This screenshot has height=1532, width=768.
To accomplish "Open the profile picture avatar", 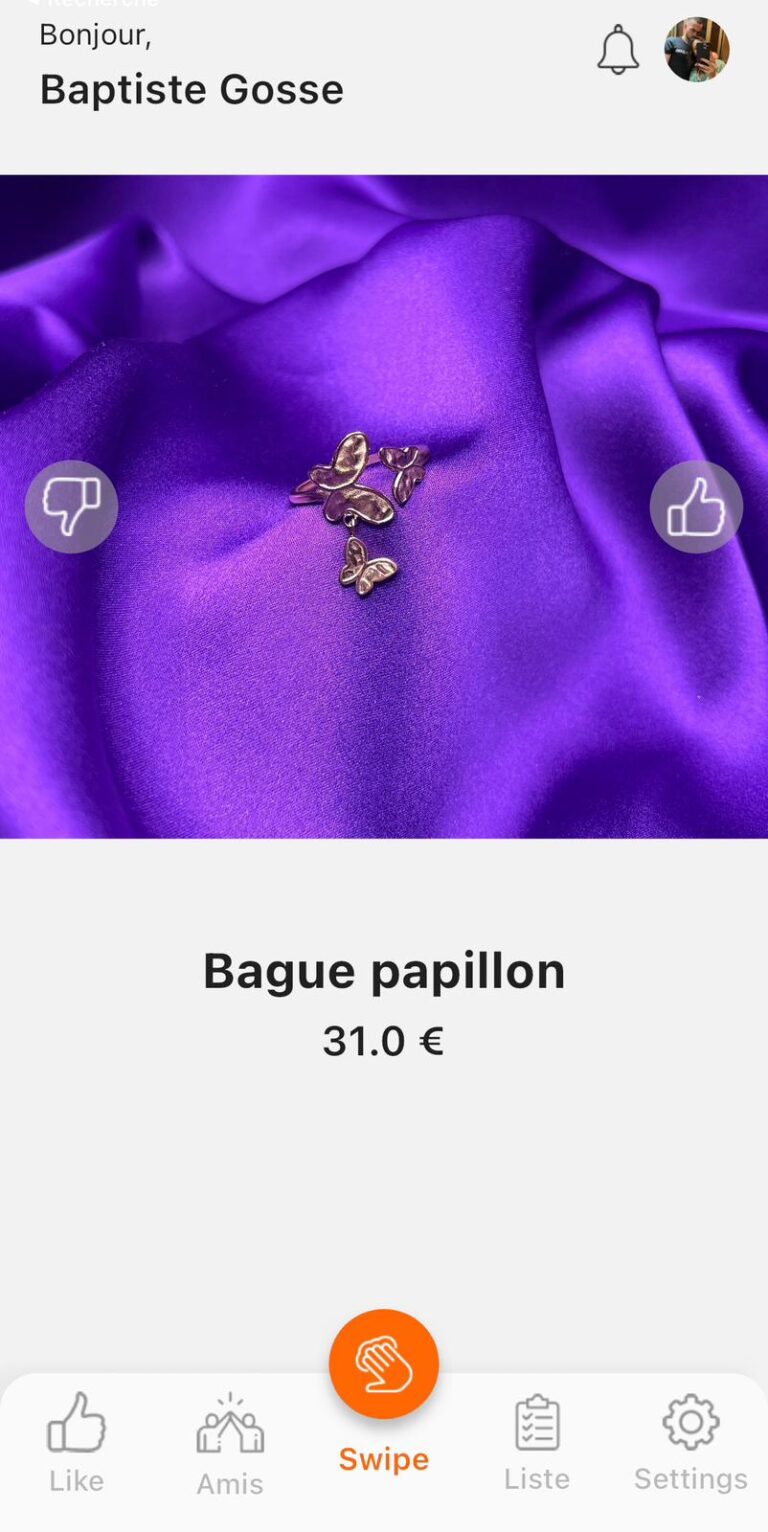I will click(697, 49).
